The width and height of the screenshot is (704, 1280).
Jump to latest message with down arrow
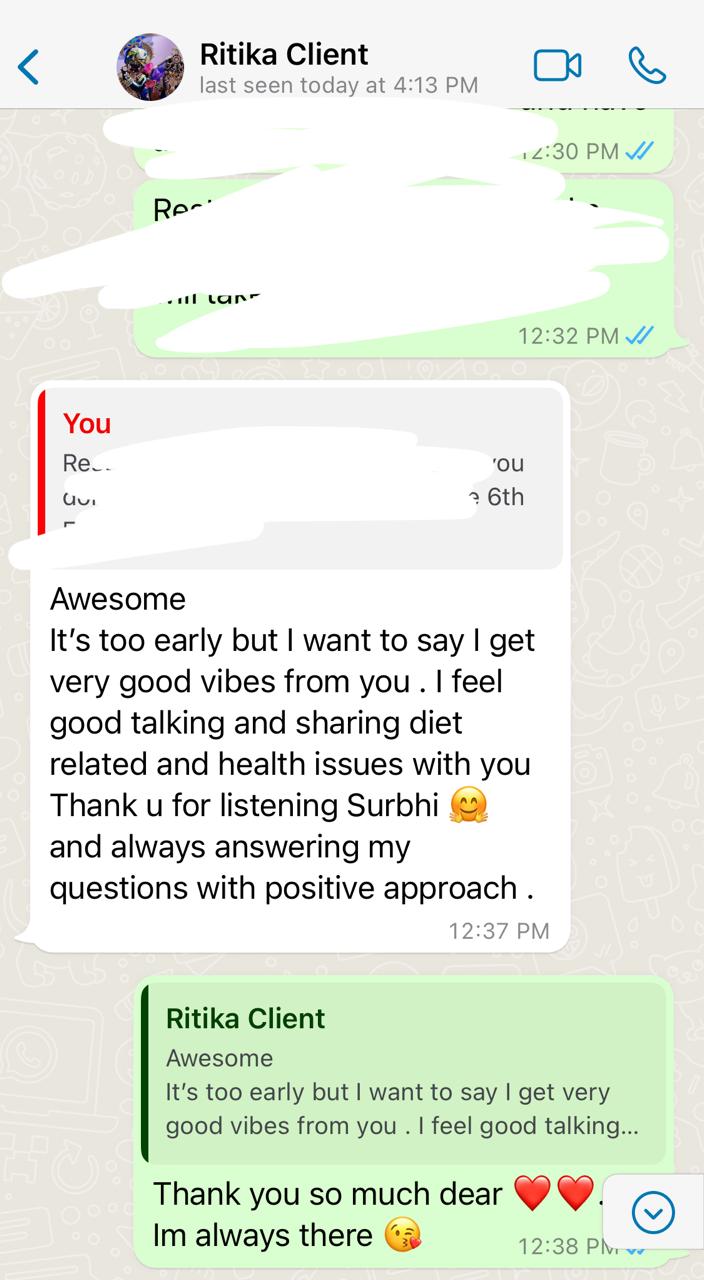coord(653,1213)
